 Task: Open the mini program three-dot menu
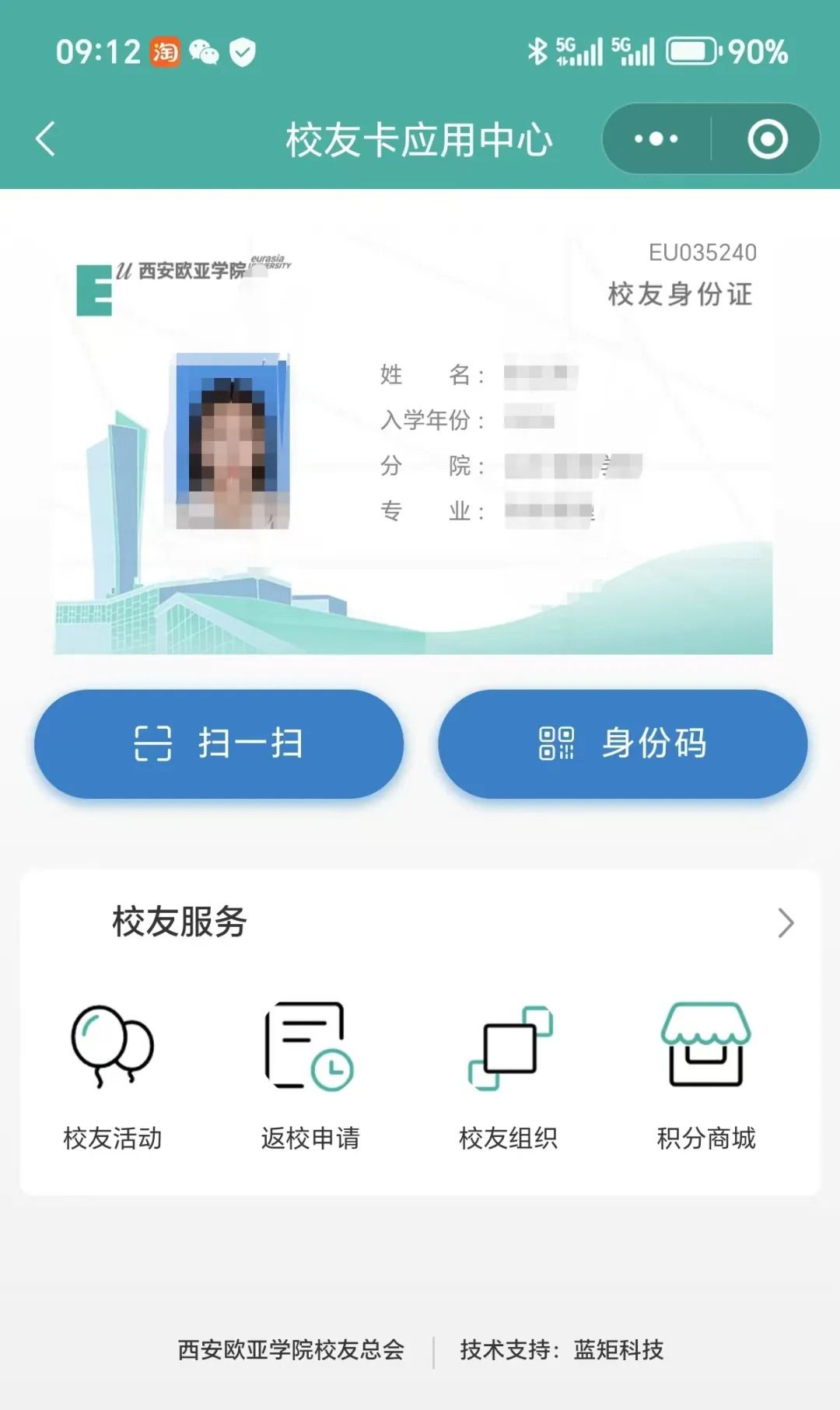point(656,140)
